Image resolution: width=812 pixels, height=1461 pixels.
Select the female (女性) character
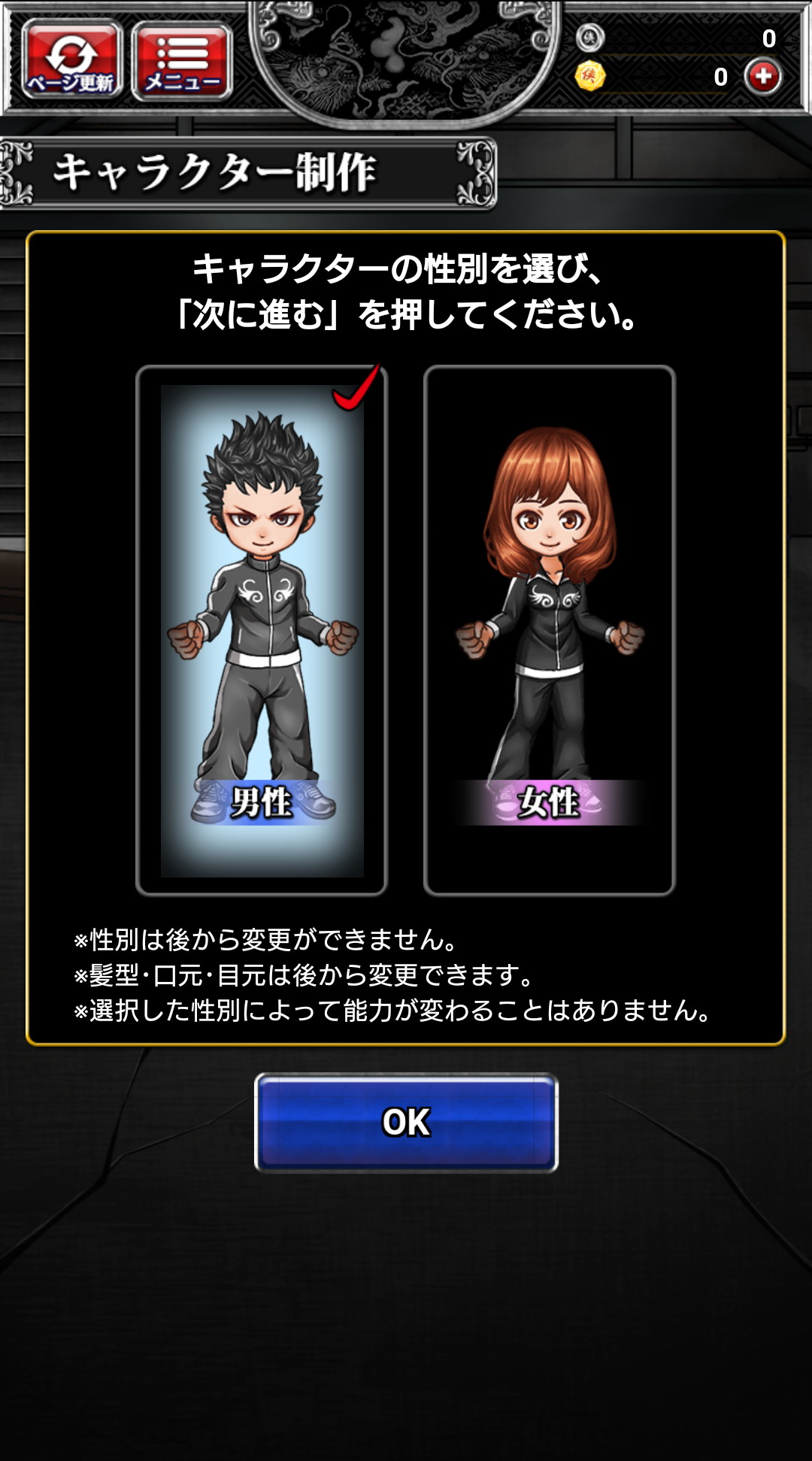tap(549, 630)
